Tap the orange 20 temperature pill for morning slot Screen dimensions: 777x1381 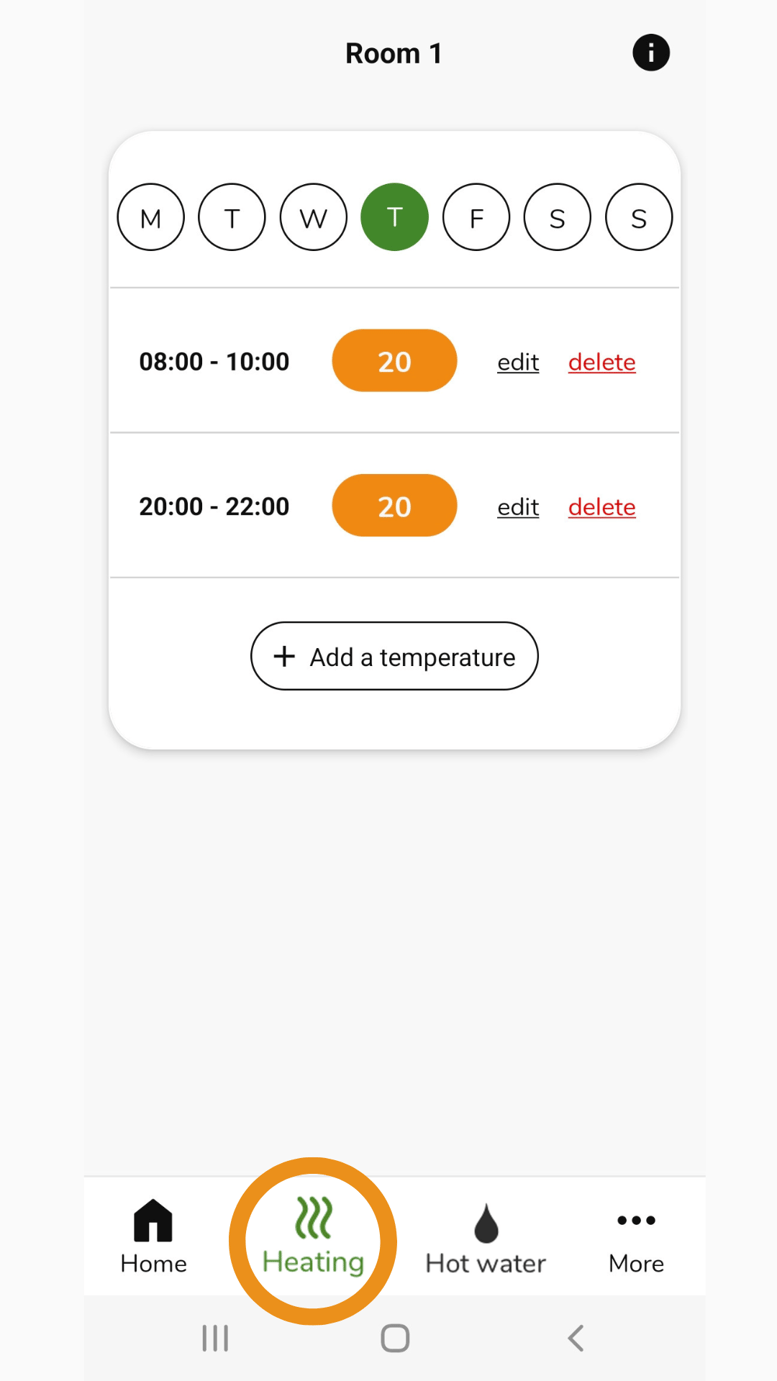coord(394,360)
